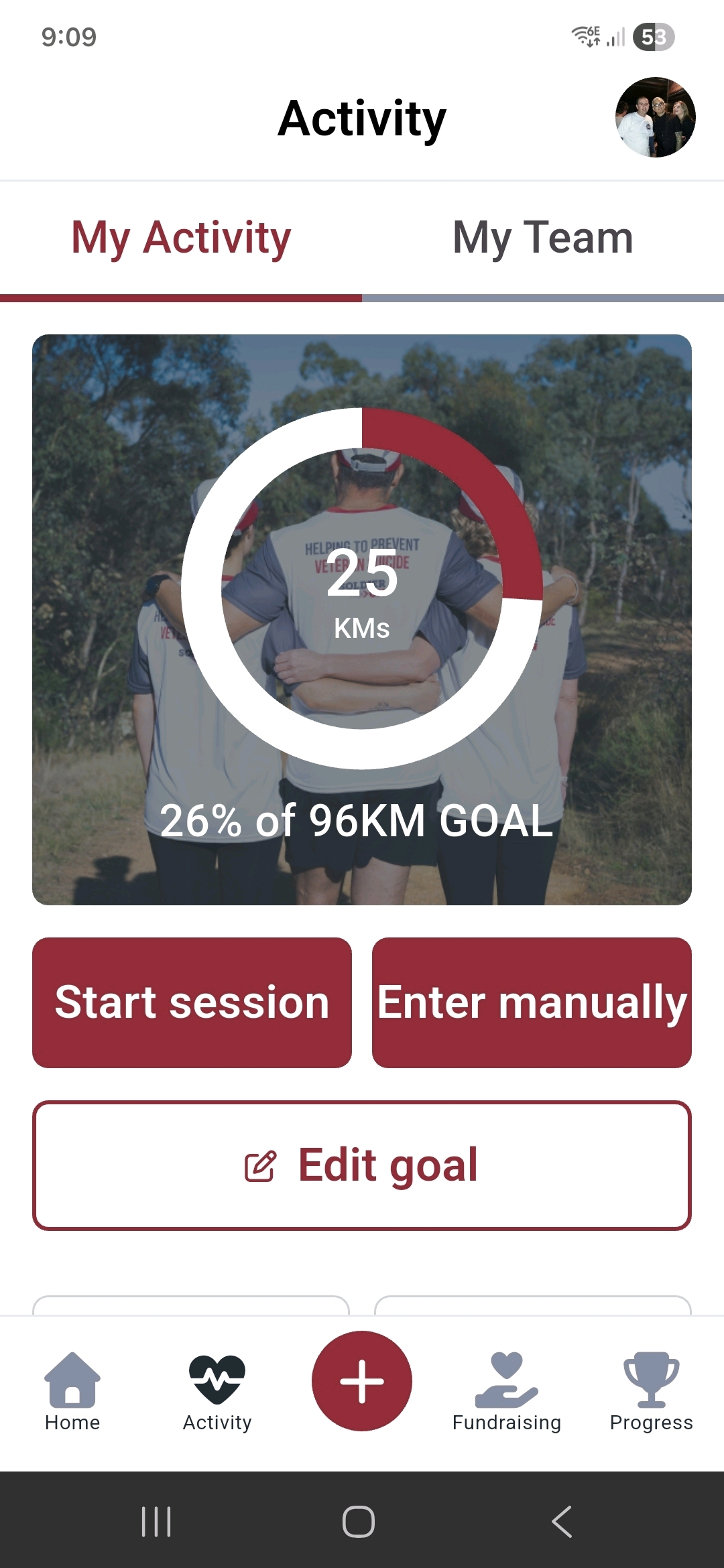Open the profile picture avatar
The width and height of the screenshot is (724, 1568).
pyautogui.click(x=655, y=117)
